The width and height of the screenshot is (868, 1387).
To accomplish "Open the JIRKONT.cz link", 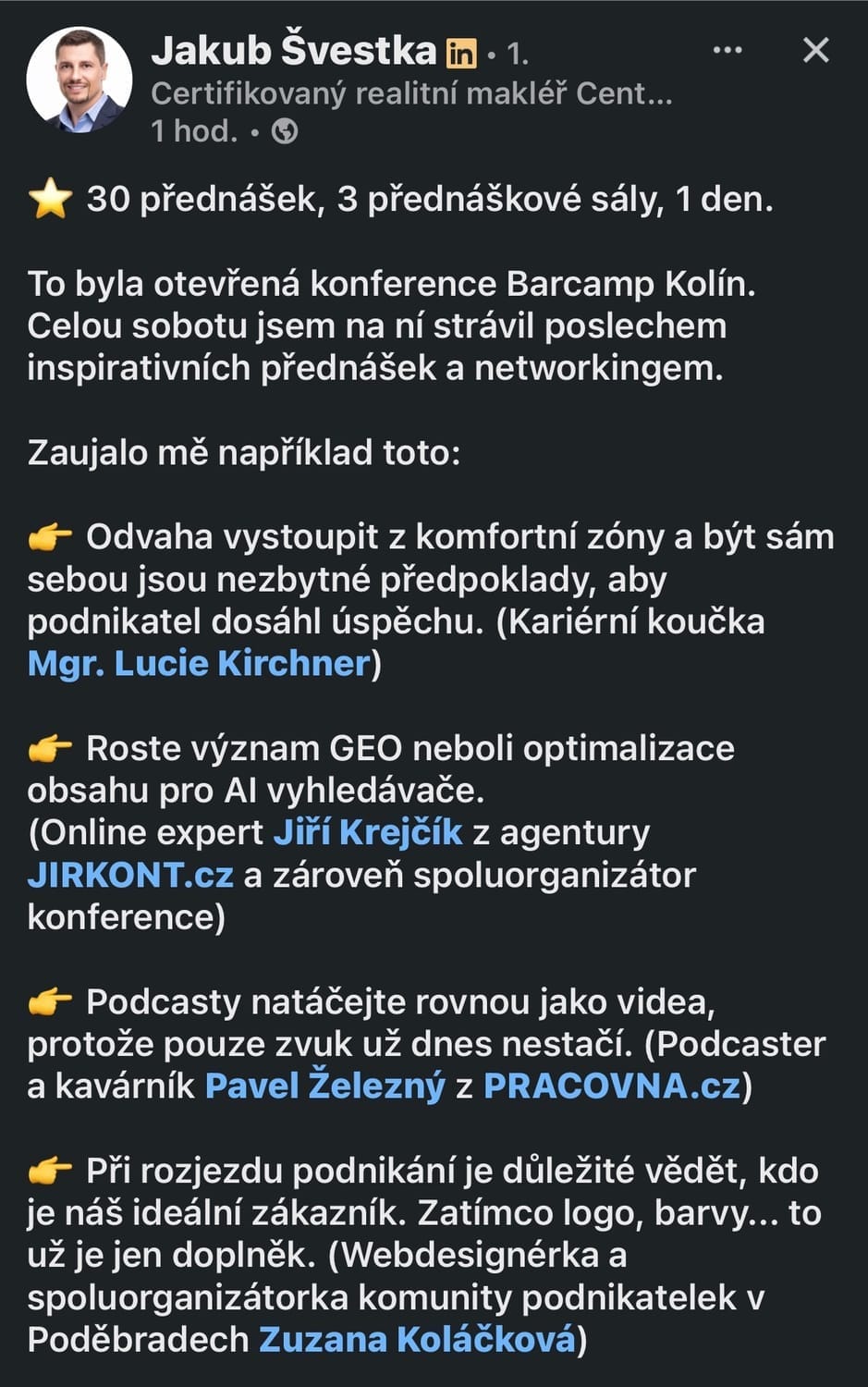I will (130, 875).
